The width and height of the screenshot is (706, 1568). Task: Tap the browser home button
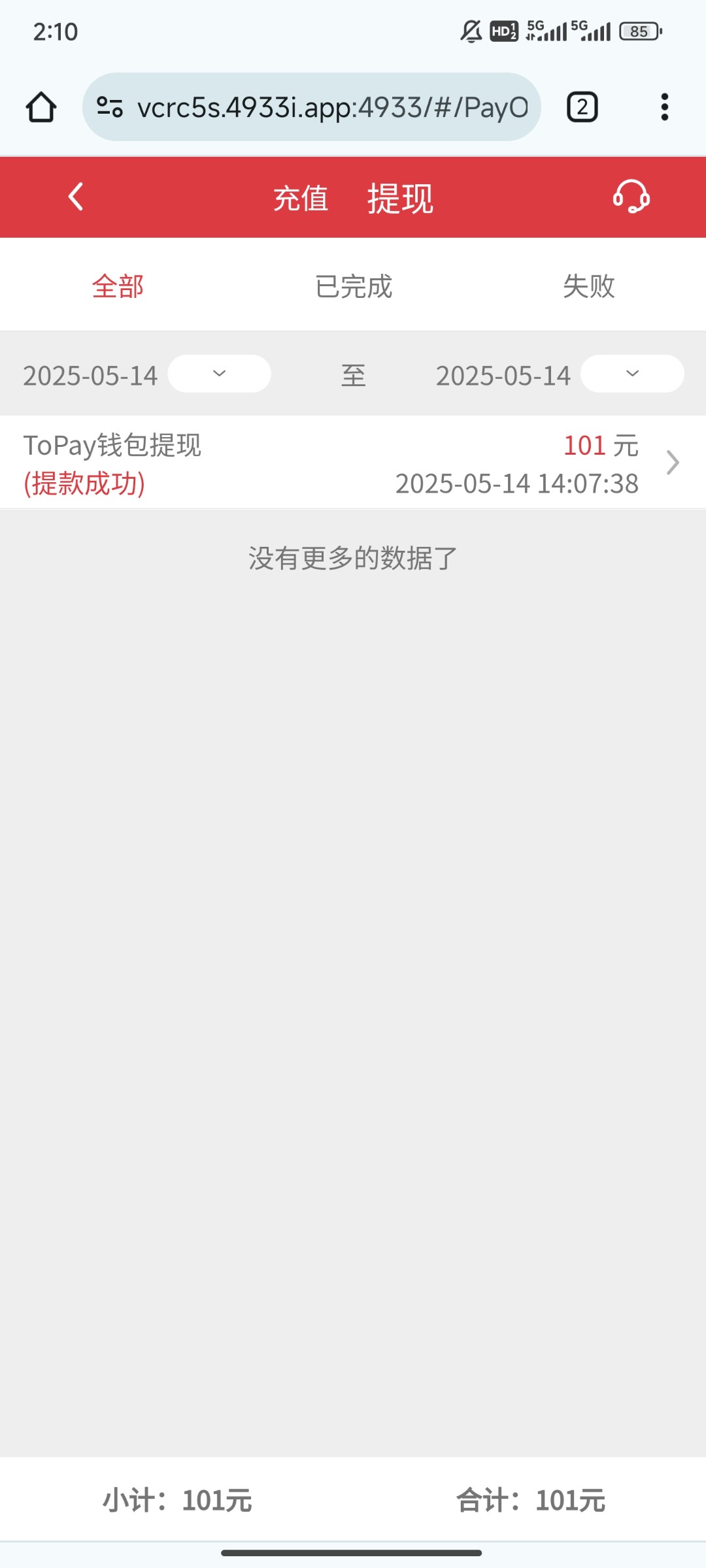click(41, 107)
